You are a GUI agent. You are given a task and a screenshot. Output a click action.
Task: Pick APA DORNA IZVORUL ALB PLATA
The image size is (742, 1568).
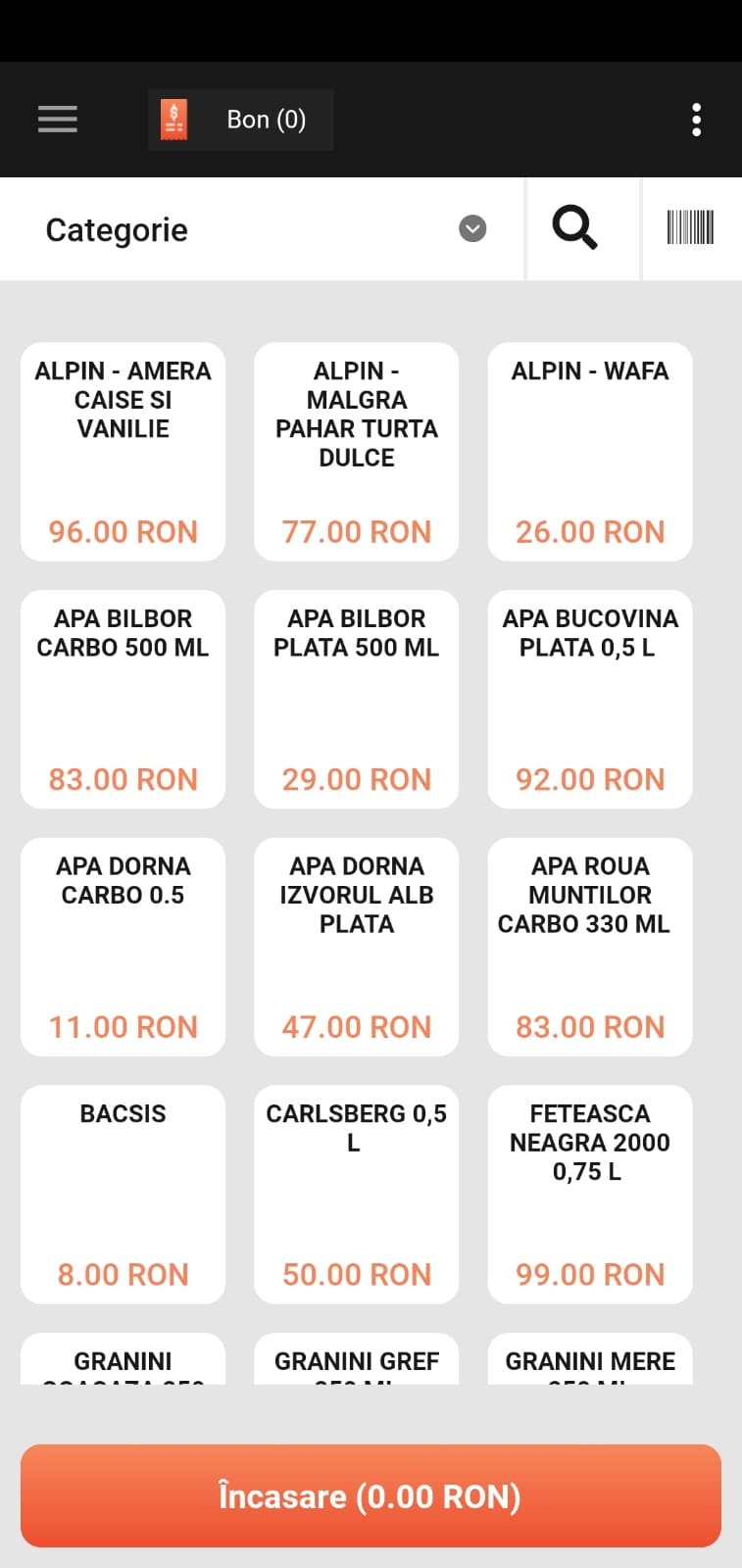tap(357, 947)
